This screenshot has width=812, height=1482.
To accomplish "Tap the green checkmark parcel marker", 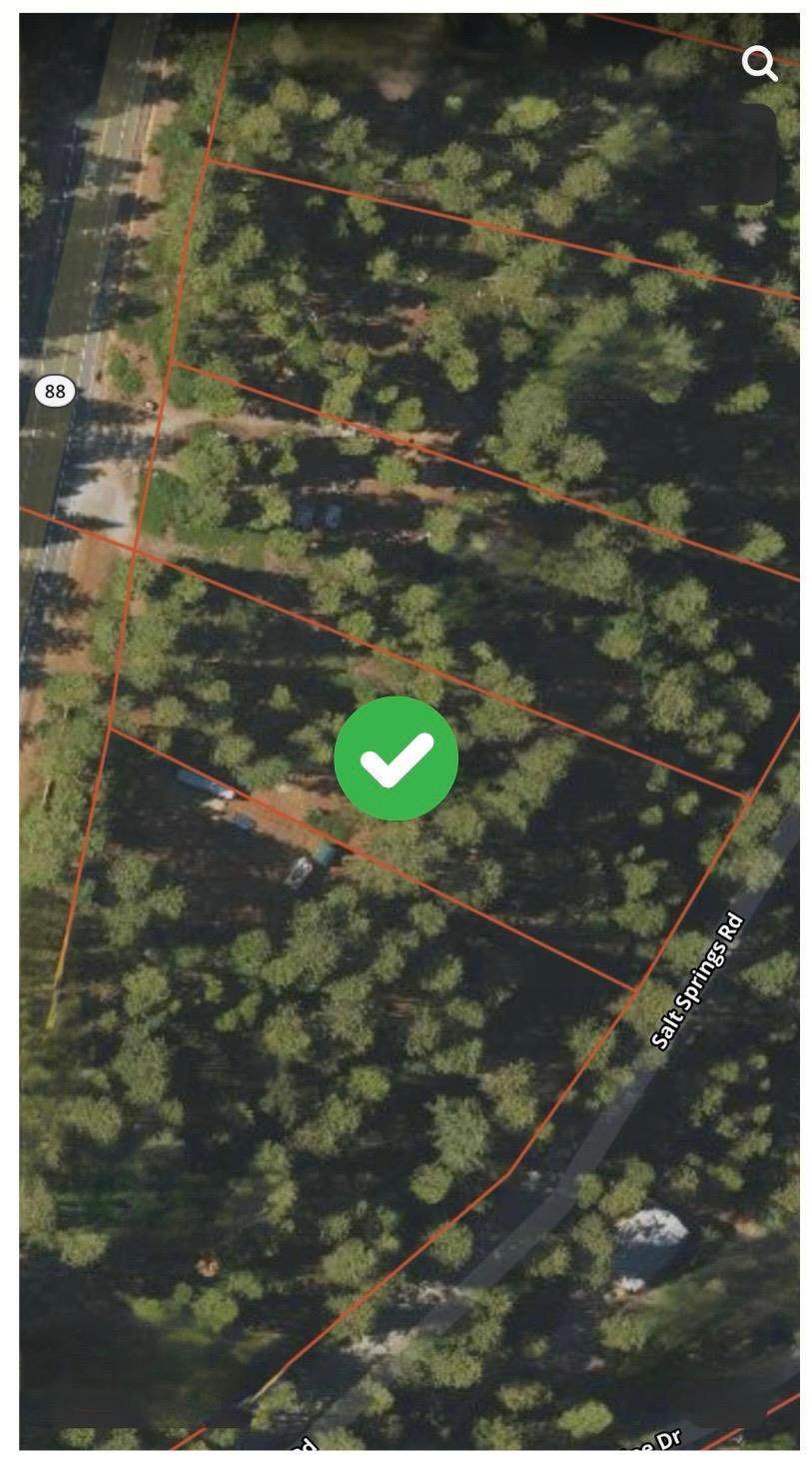I will pyautogui.click(x=397, y=758).
